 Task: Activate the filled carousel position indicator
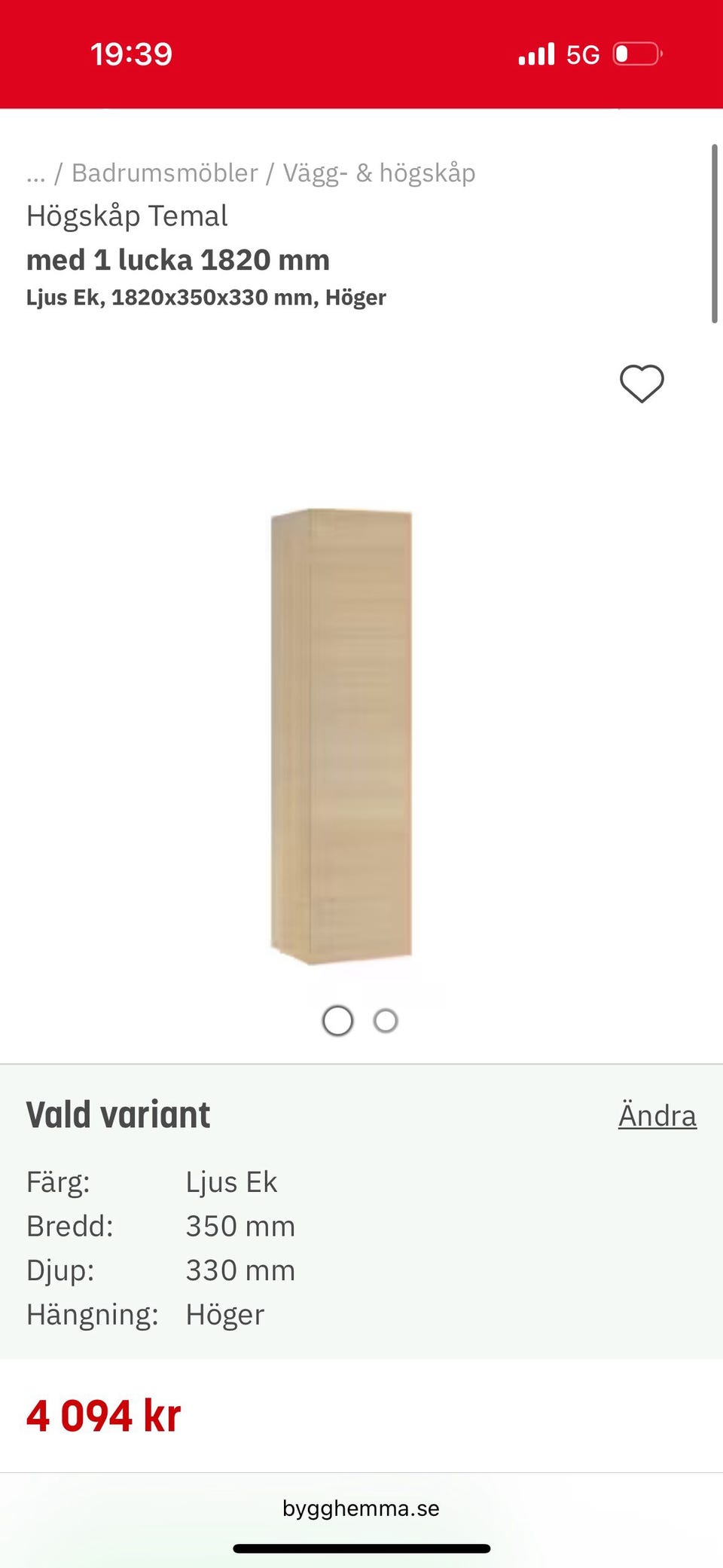point(337,1020)
